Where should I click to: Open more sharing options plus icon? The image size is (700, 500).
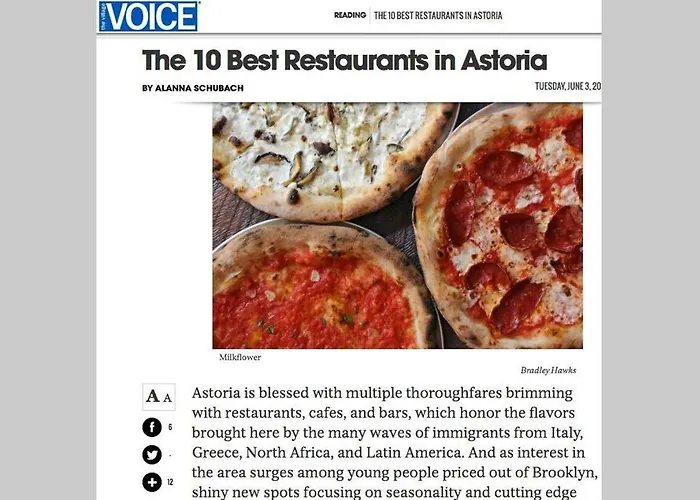click(152, 482)
